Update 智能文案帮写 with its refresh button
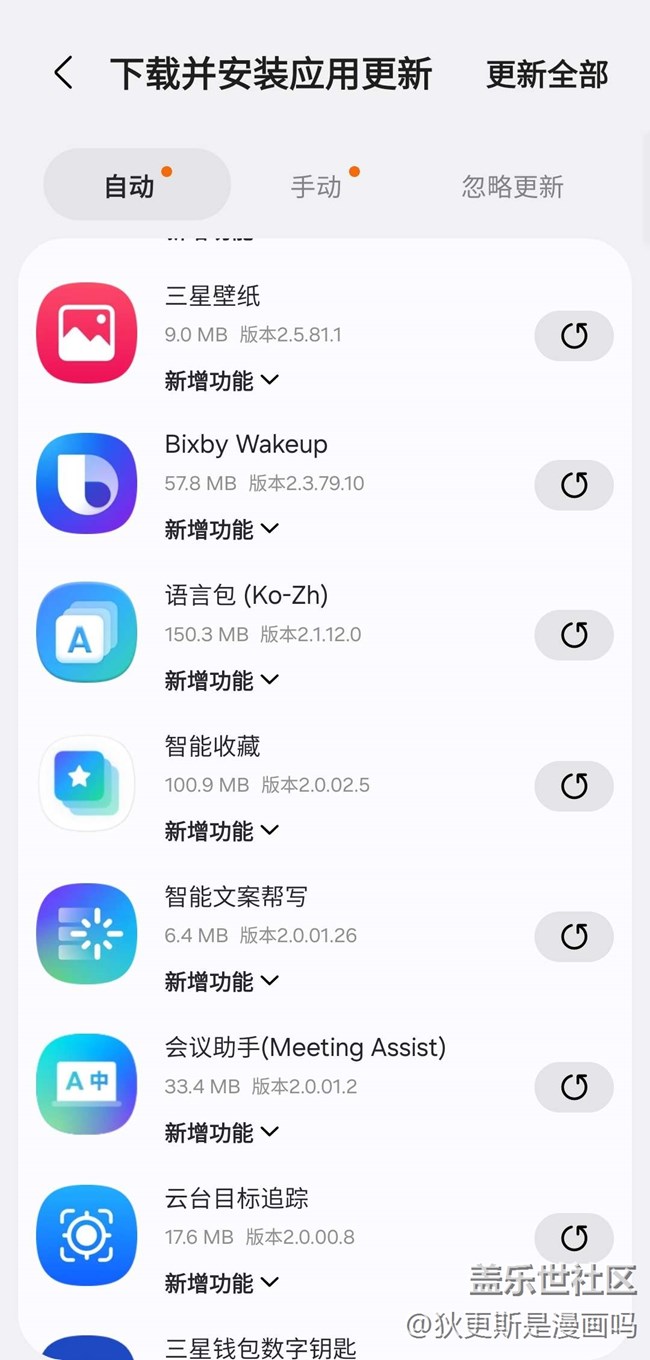 574,936
